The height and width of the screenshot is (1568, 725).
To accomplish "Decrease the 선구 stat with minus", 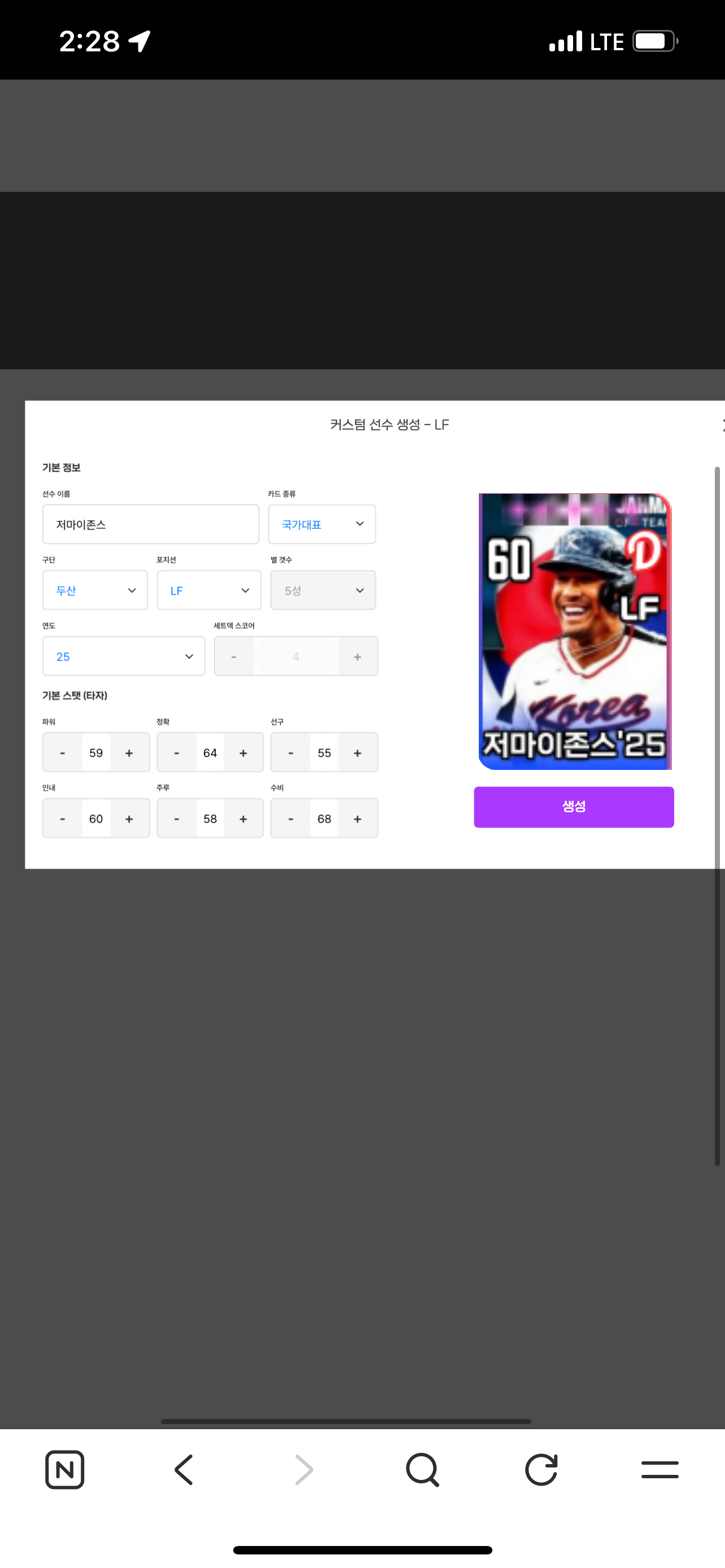I will pos(290,753).
